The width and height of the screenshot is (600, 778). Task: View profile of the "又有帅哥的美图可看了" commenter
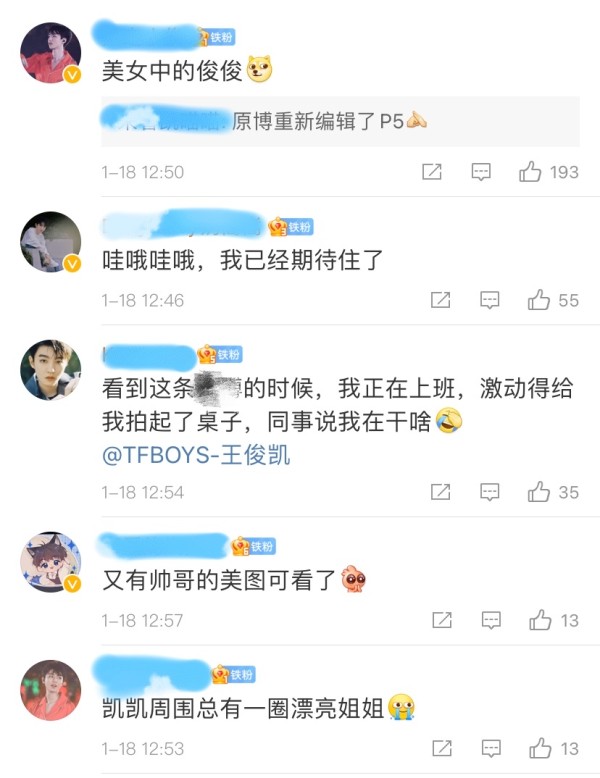50,565
